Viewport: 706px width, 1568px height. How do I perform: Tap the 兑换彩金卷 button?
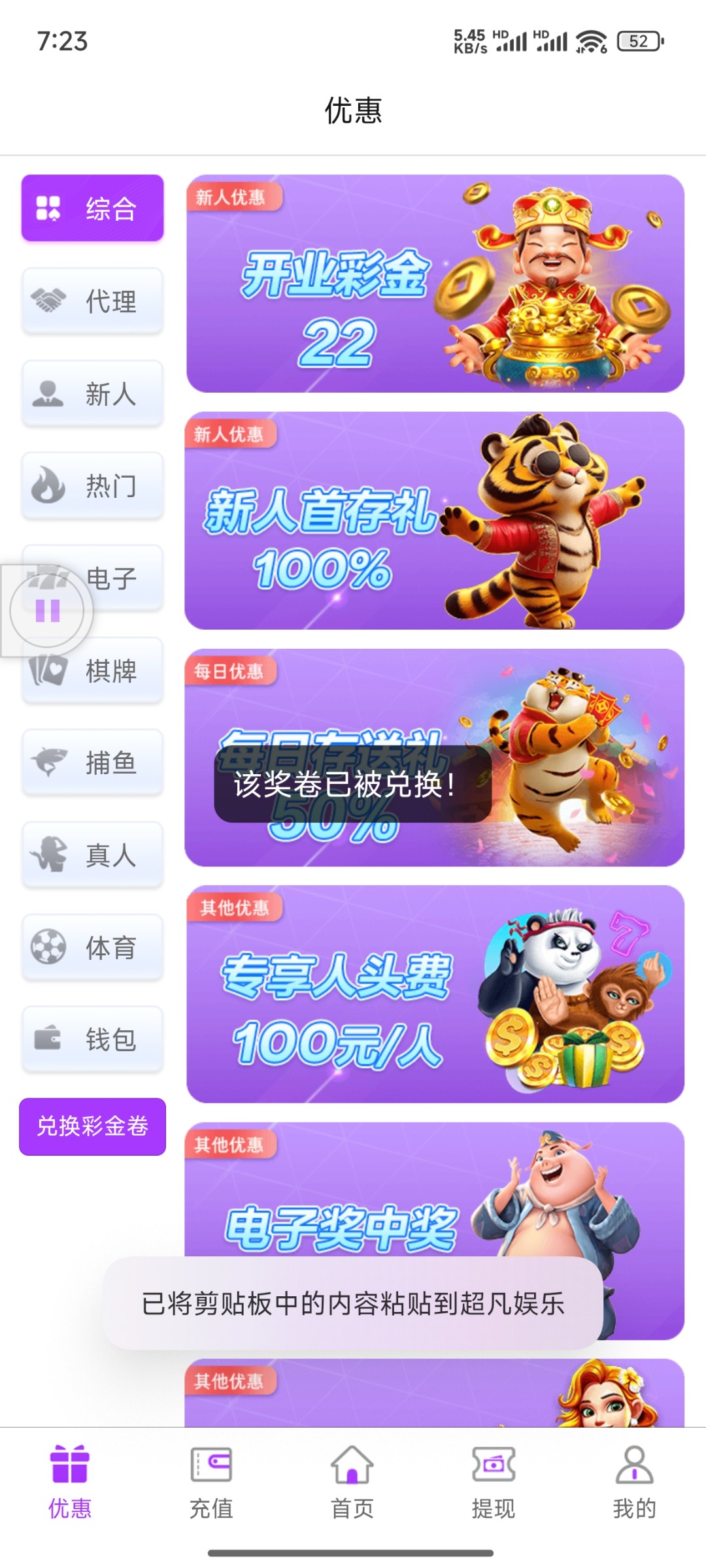point(92,1126)
